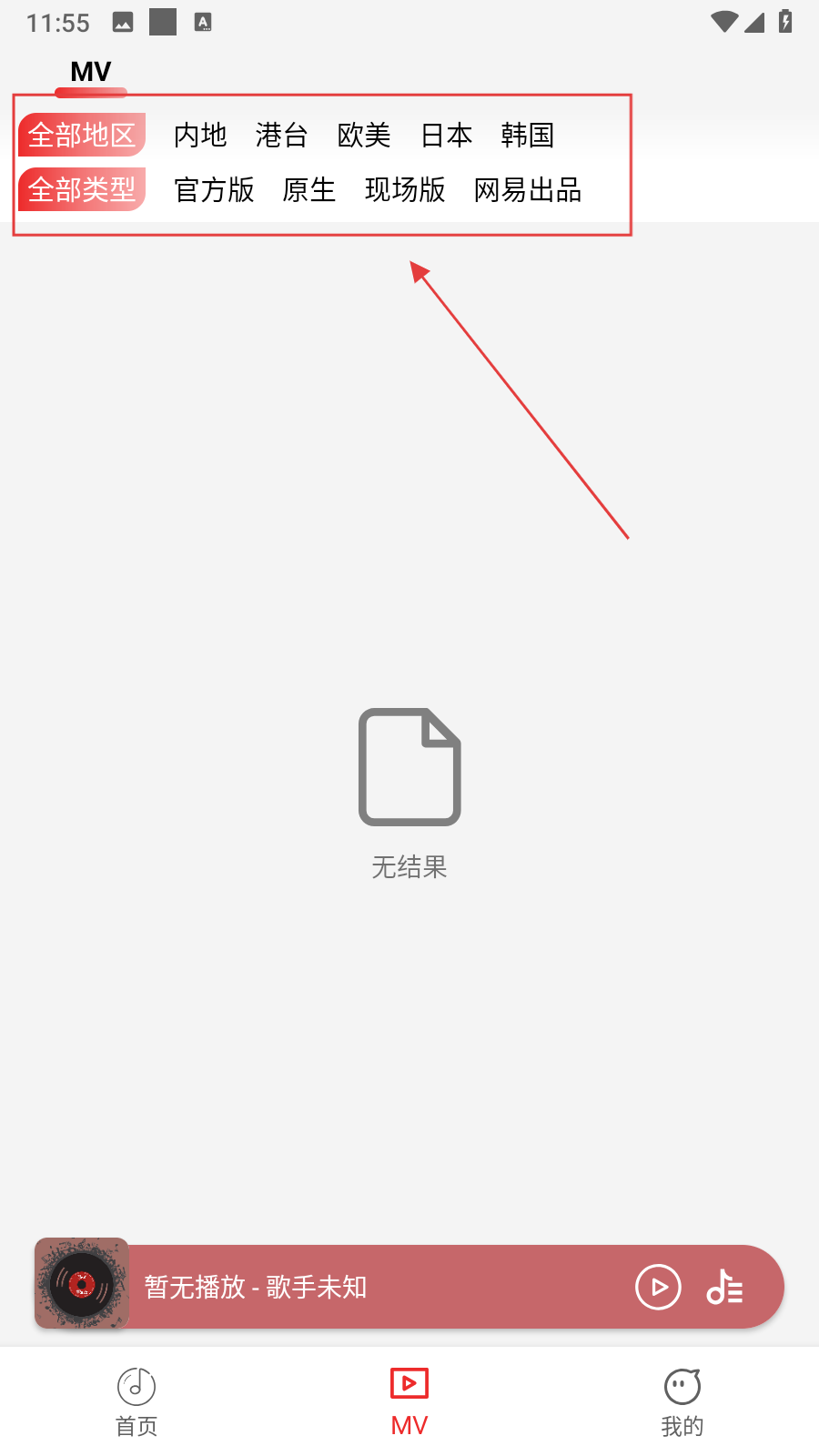The image size is (819, 1456).
Task: Tap the MV top tab
Action: (91, 72)
